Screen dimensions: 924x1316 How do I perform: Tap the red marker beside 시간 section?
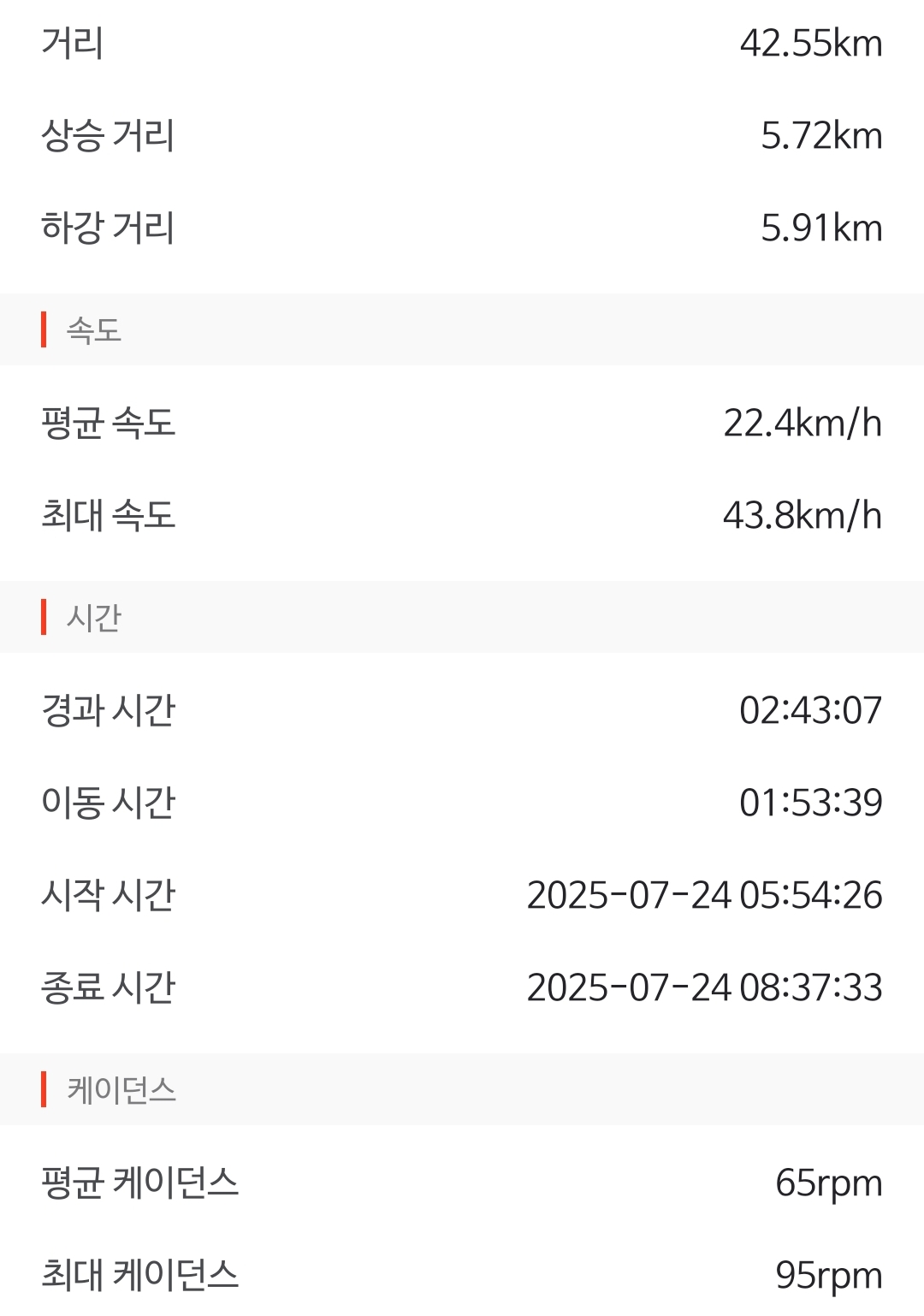point(42,619)
